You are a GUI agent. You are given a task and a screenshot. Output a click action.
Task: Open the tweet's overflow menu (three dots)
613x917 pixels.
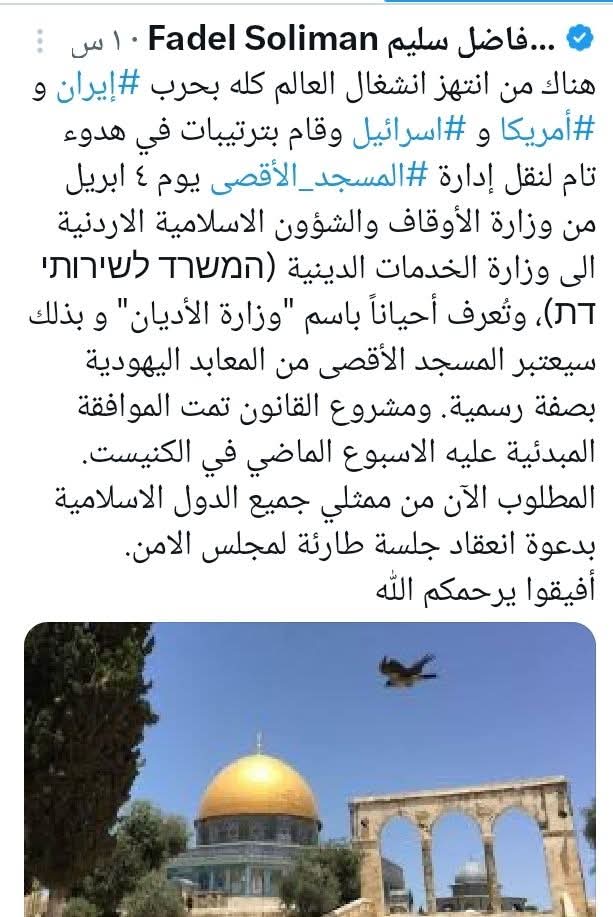click(x=40, y=42)
